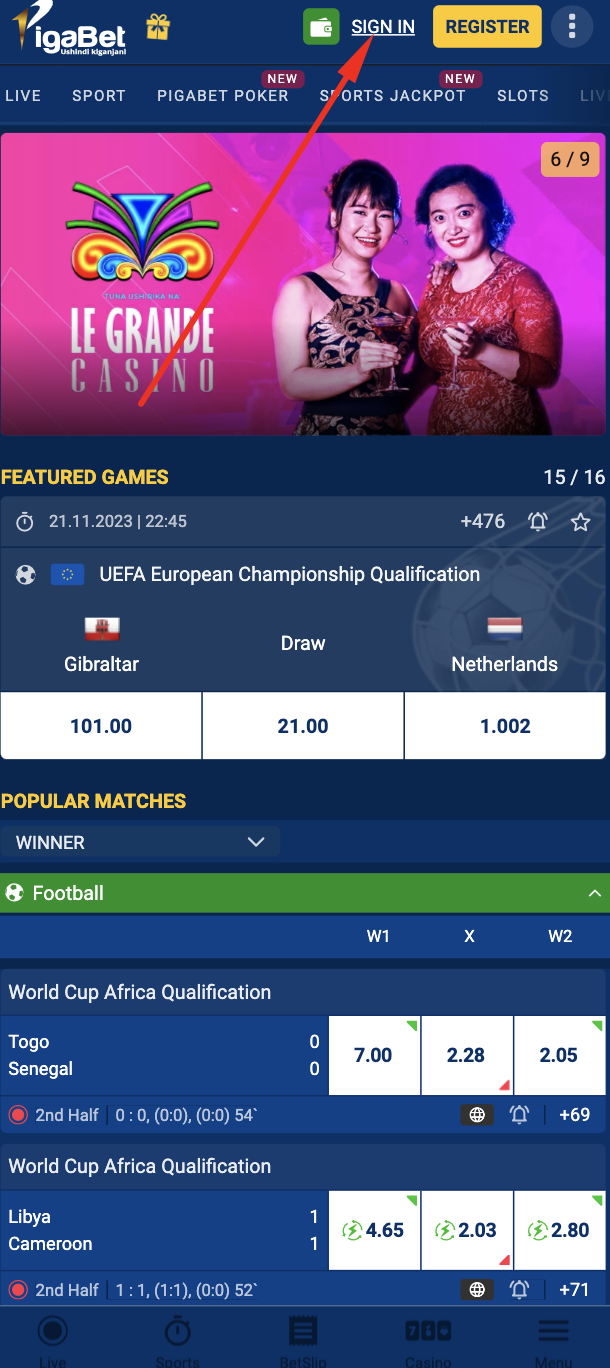
Task: Select Gibraltar win odds 101.00
Action: 101,726
